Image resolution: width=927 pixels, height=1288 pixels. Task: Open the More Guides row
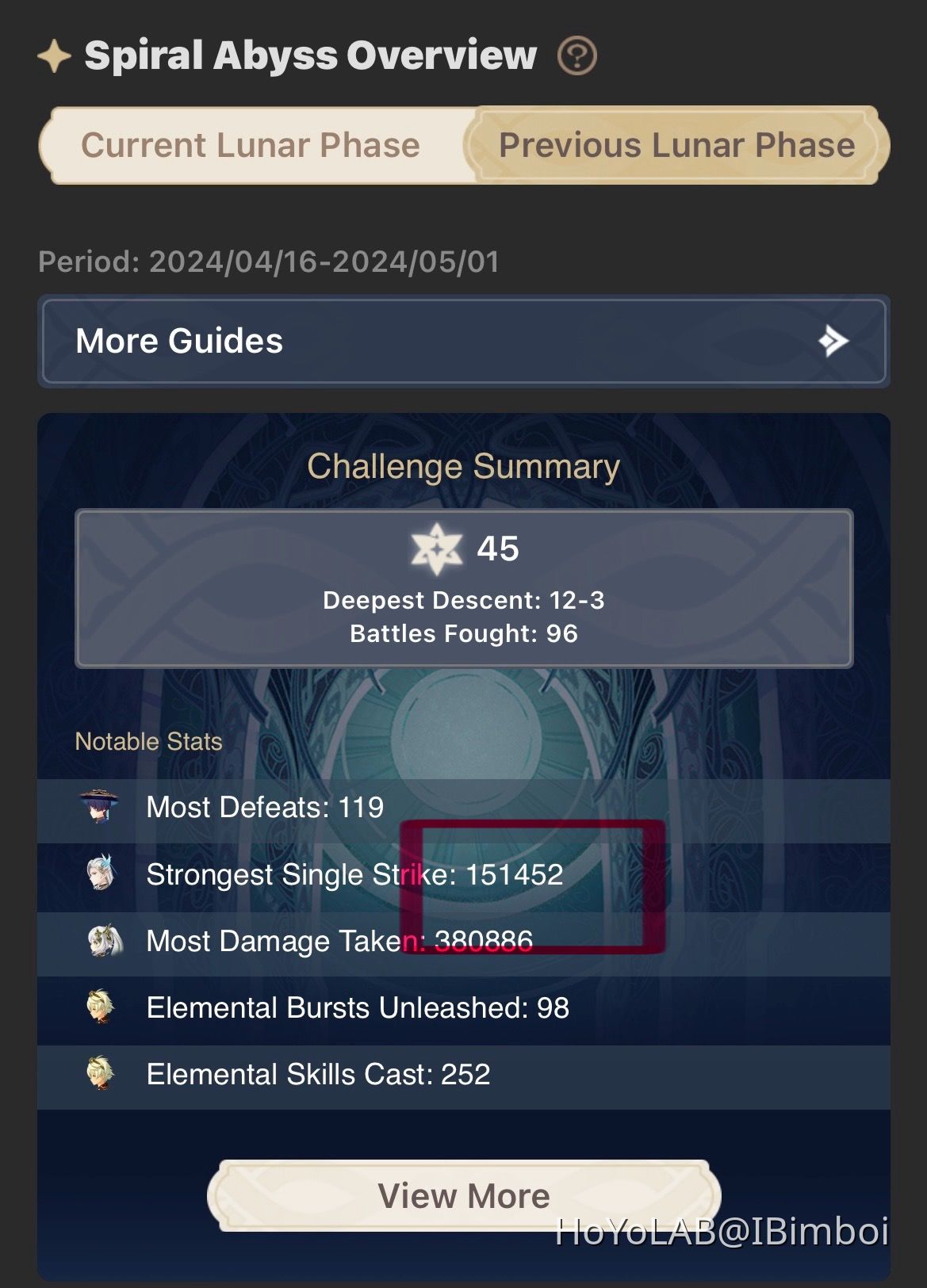(464, 342)
